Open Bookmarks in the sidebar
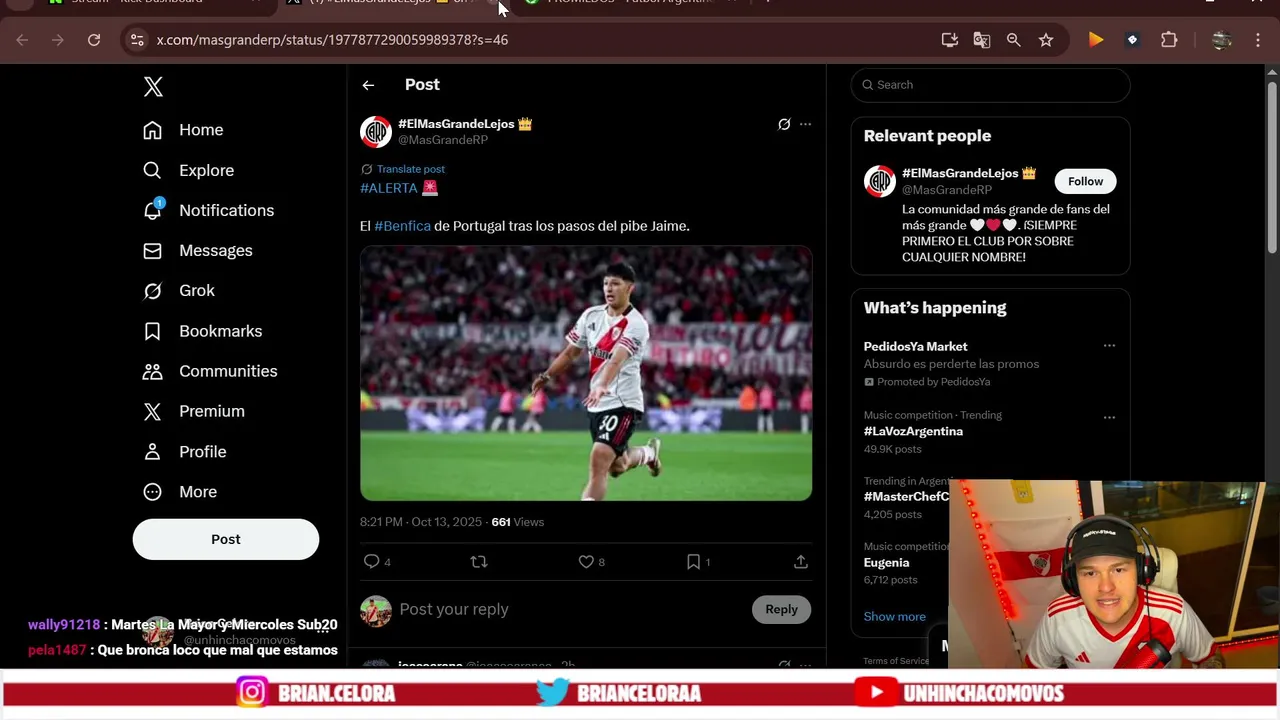The width and height of the screenshot is (1280, 720). (219, 331)
